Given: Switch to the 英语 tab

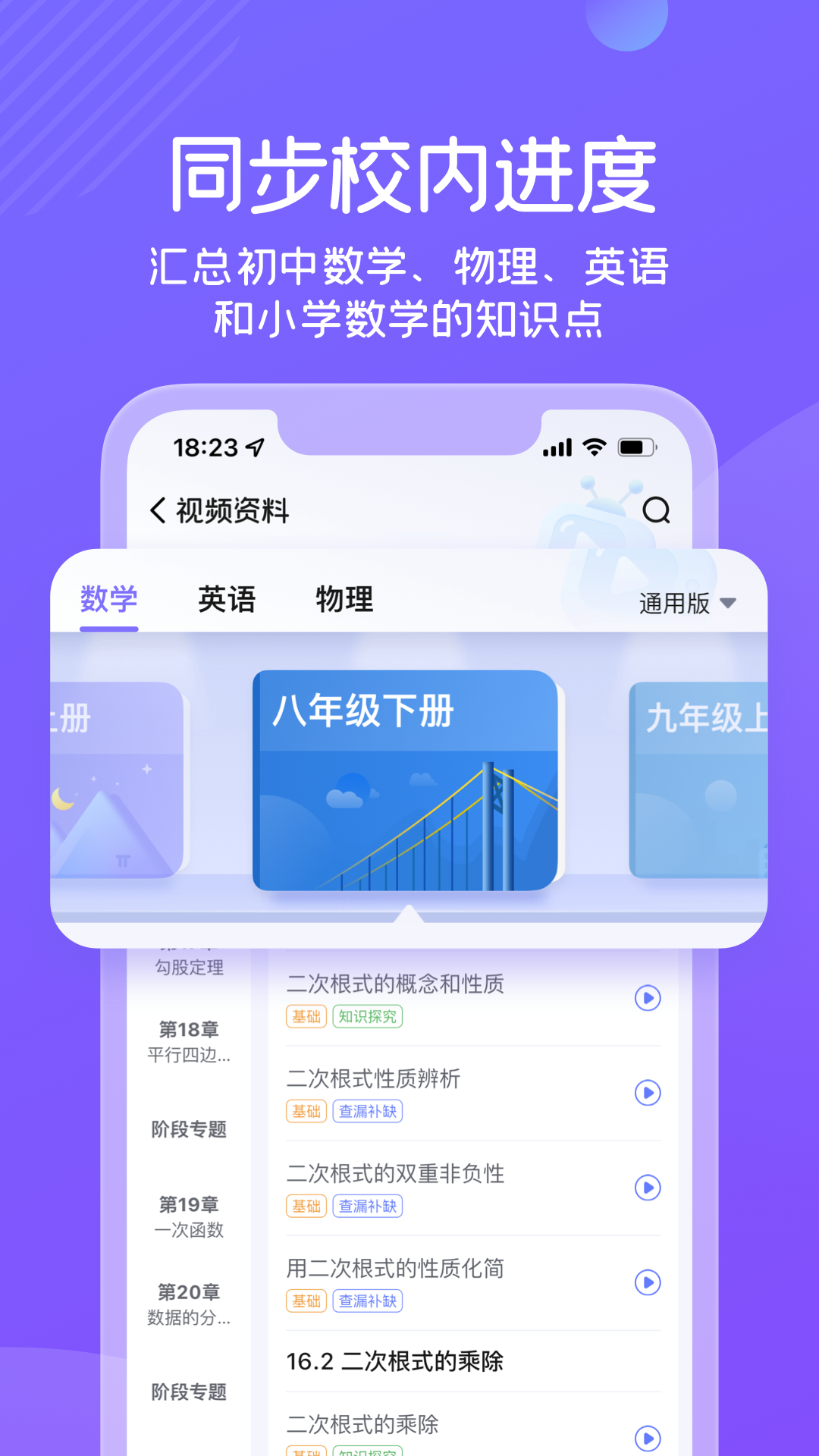Looking at the screenshot, I should click(227, 598).
